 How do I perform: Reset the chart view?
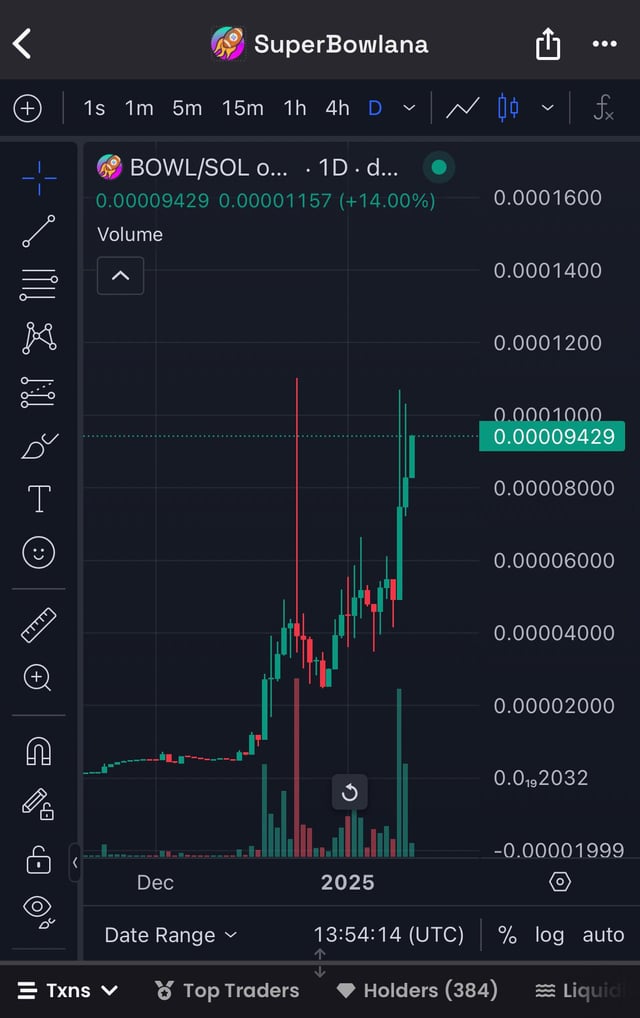tap(349, 793)
